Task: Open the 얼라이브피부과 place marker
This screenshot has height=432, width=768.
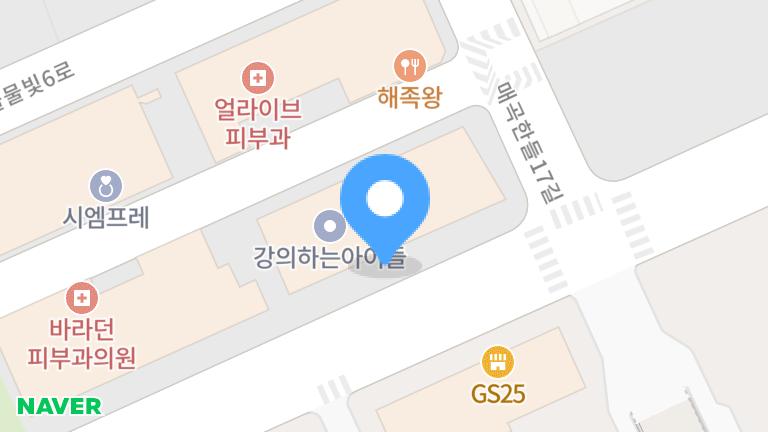Action: click(x=257, y=76)
